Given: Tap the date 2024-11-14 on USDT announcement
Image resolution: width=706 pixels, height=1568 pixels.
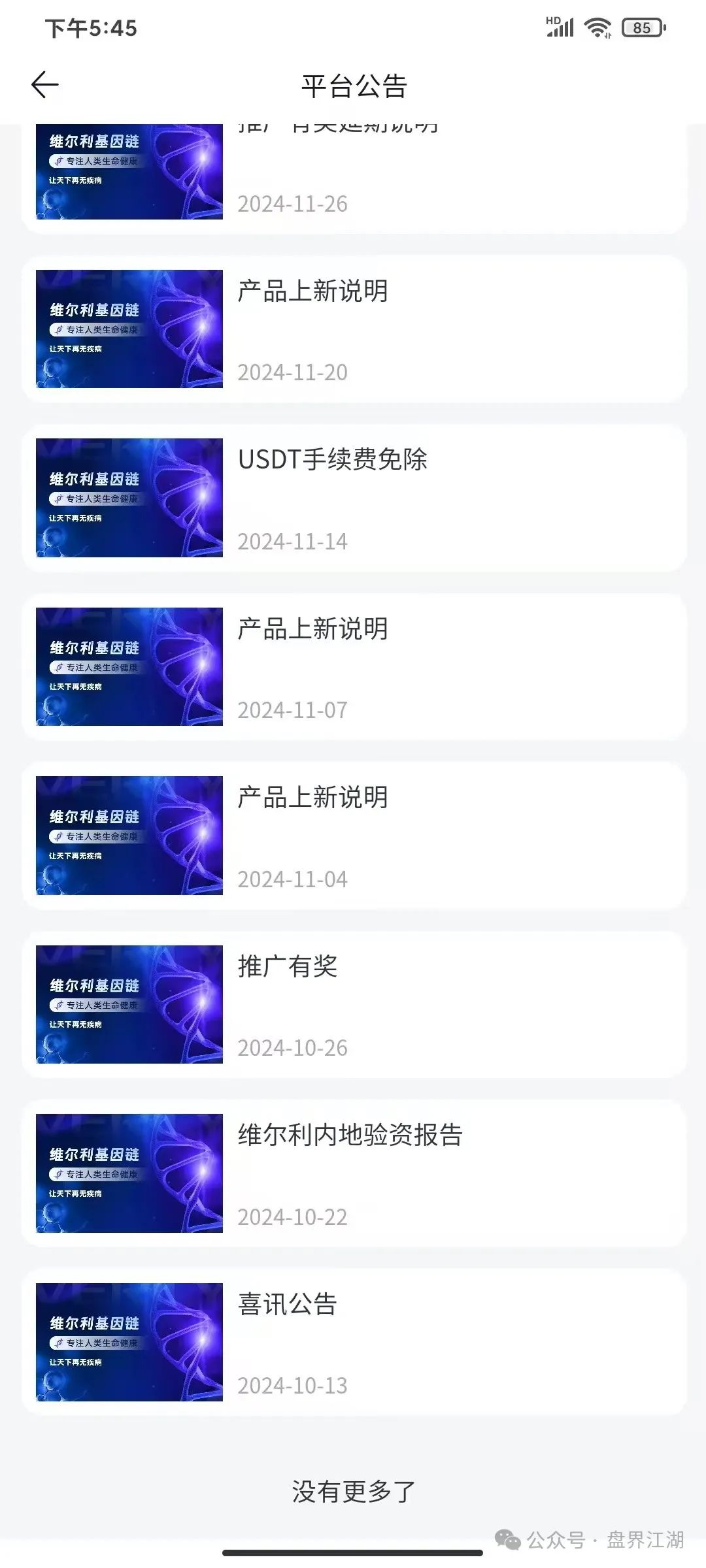Looking at the screenshot, I should pos(293,541).
